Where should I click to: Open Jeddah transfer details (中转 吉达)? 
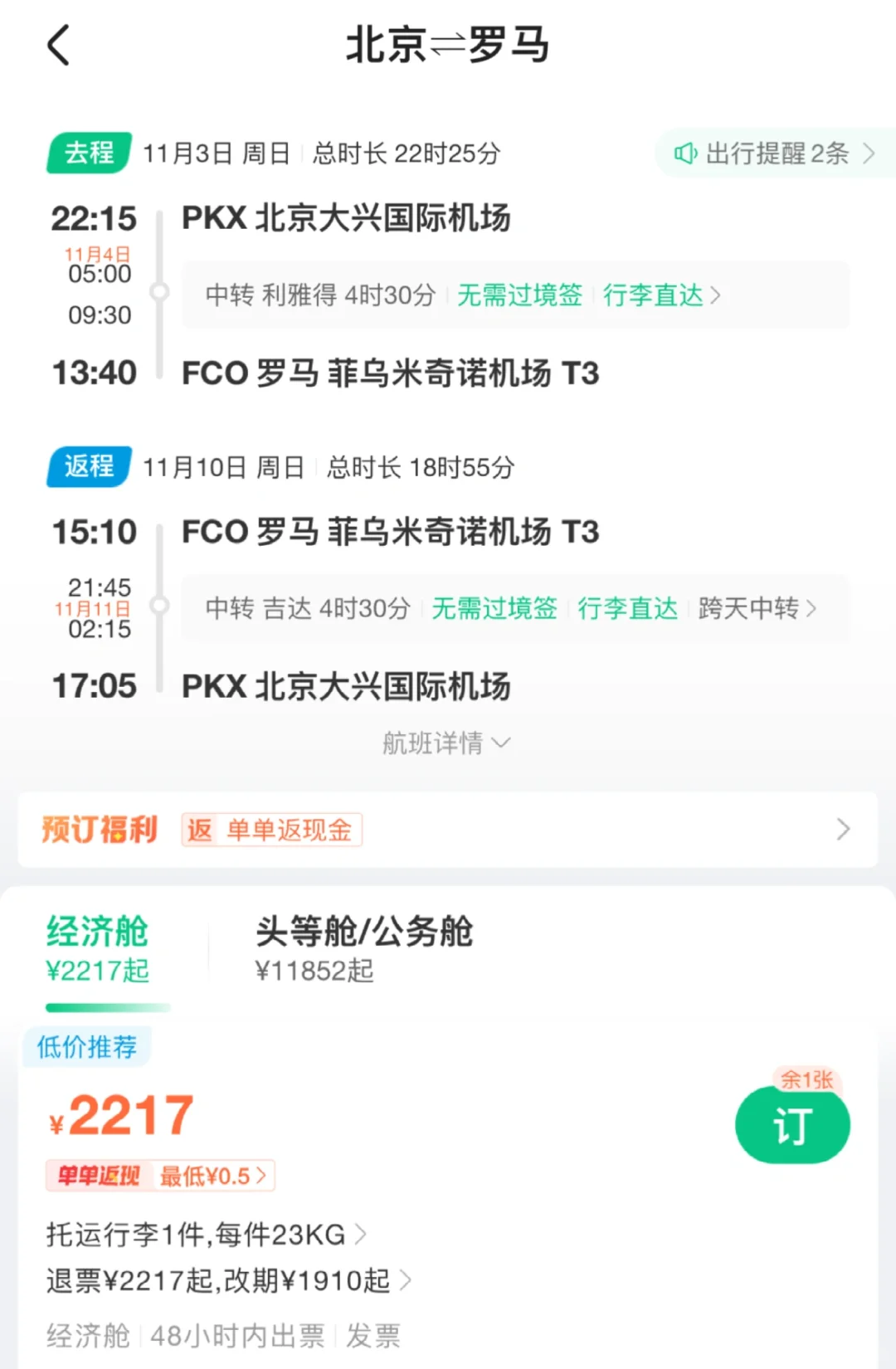click(514, 608)
